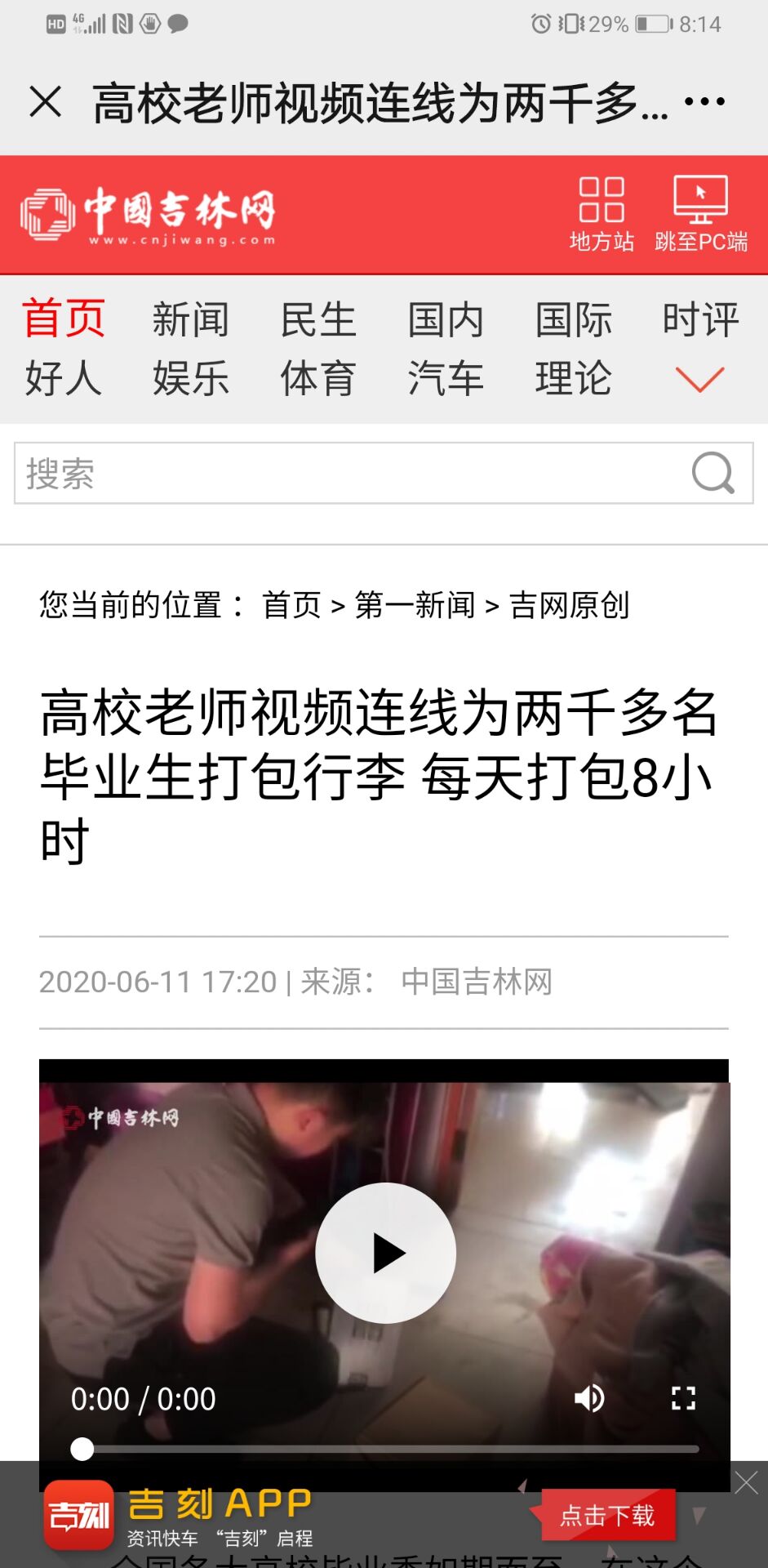Go to the 首页 home tab

click(x=63, y=318)
